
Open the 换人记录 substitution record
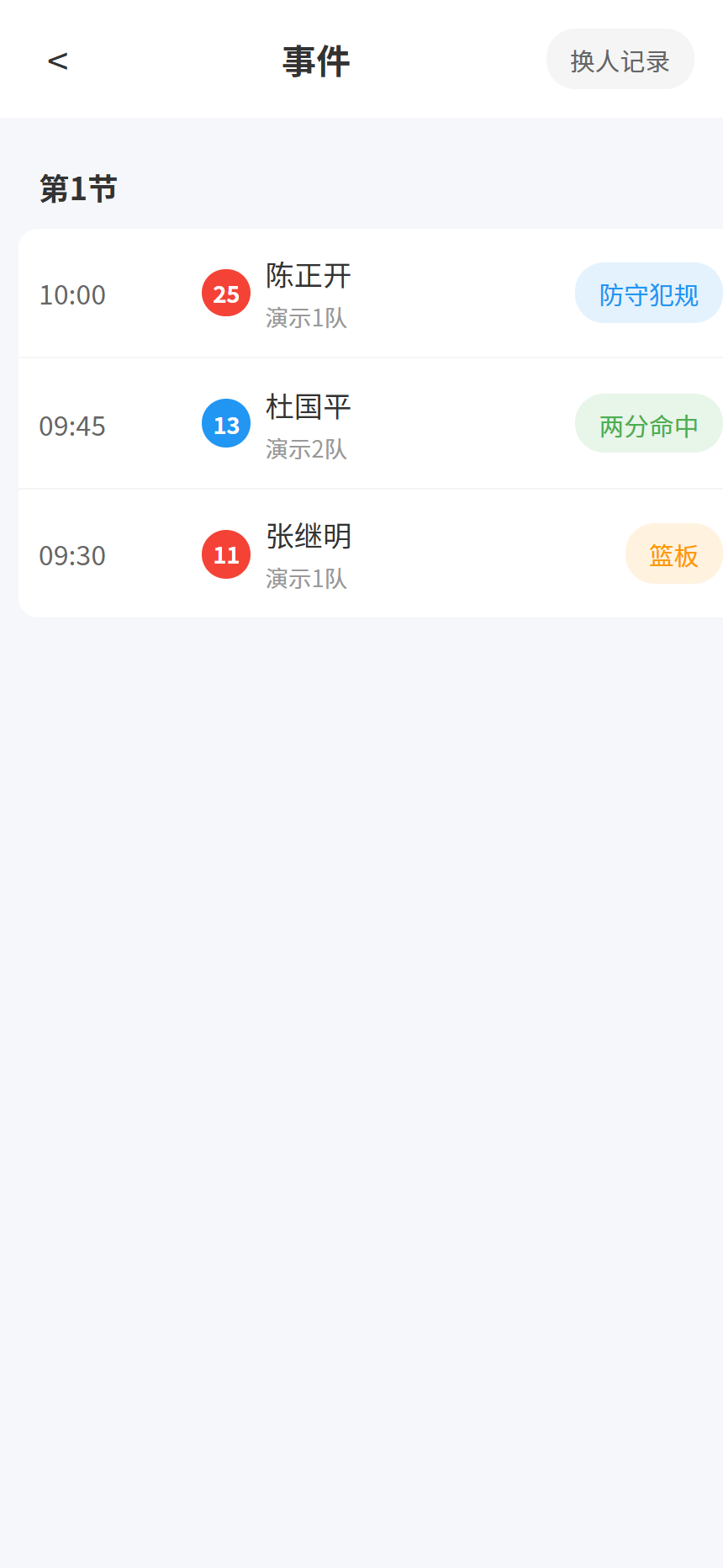620,59
